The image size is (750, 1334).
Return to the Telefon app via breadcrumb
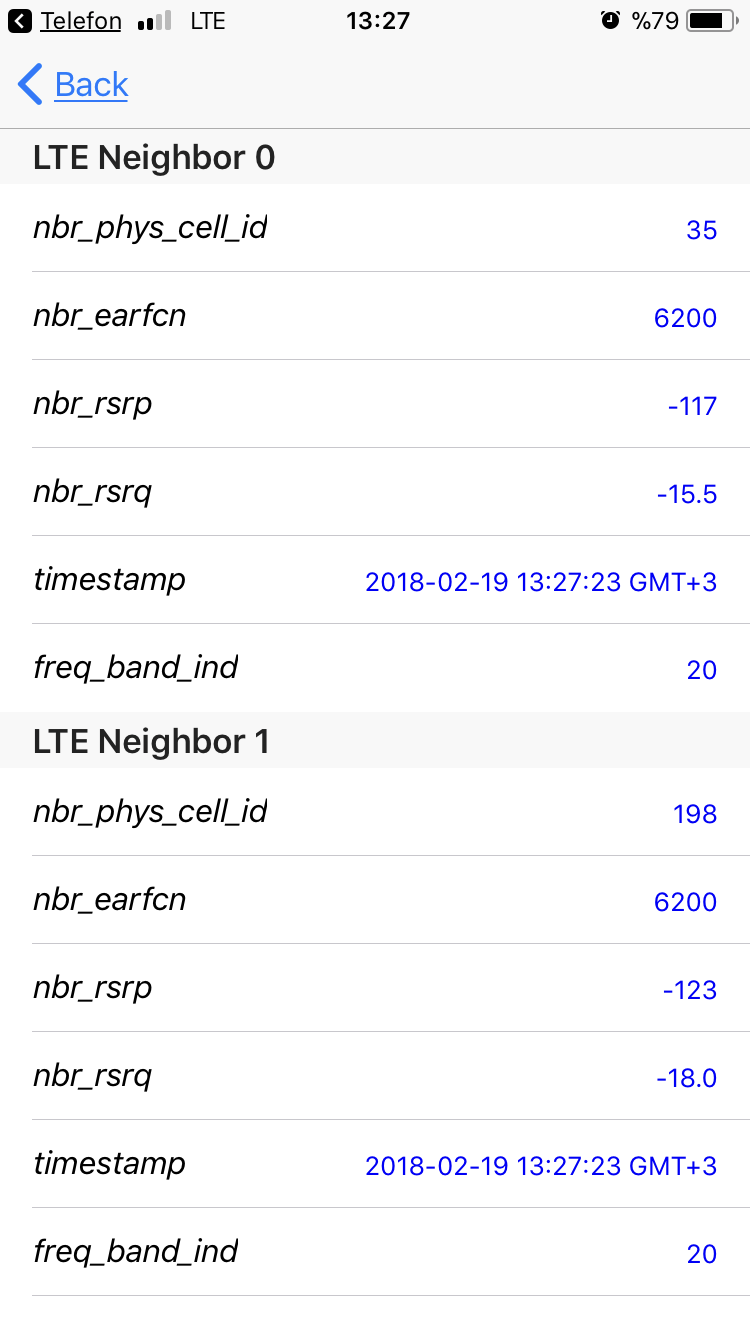pos(65,21)
